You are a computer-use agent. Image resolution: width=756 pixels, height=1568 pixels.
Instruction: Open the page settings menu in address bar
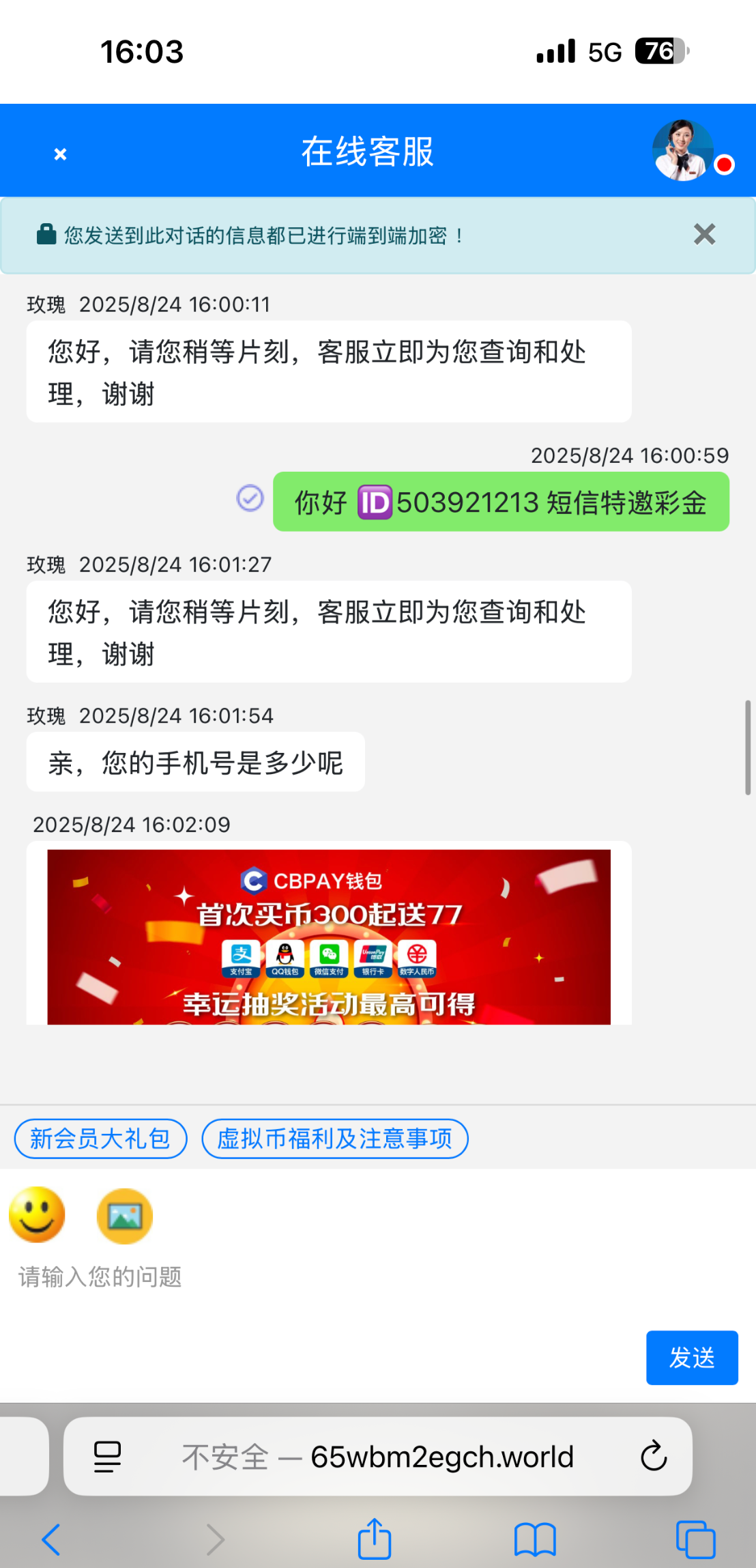pos(107,1456)
